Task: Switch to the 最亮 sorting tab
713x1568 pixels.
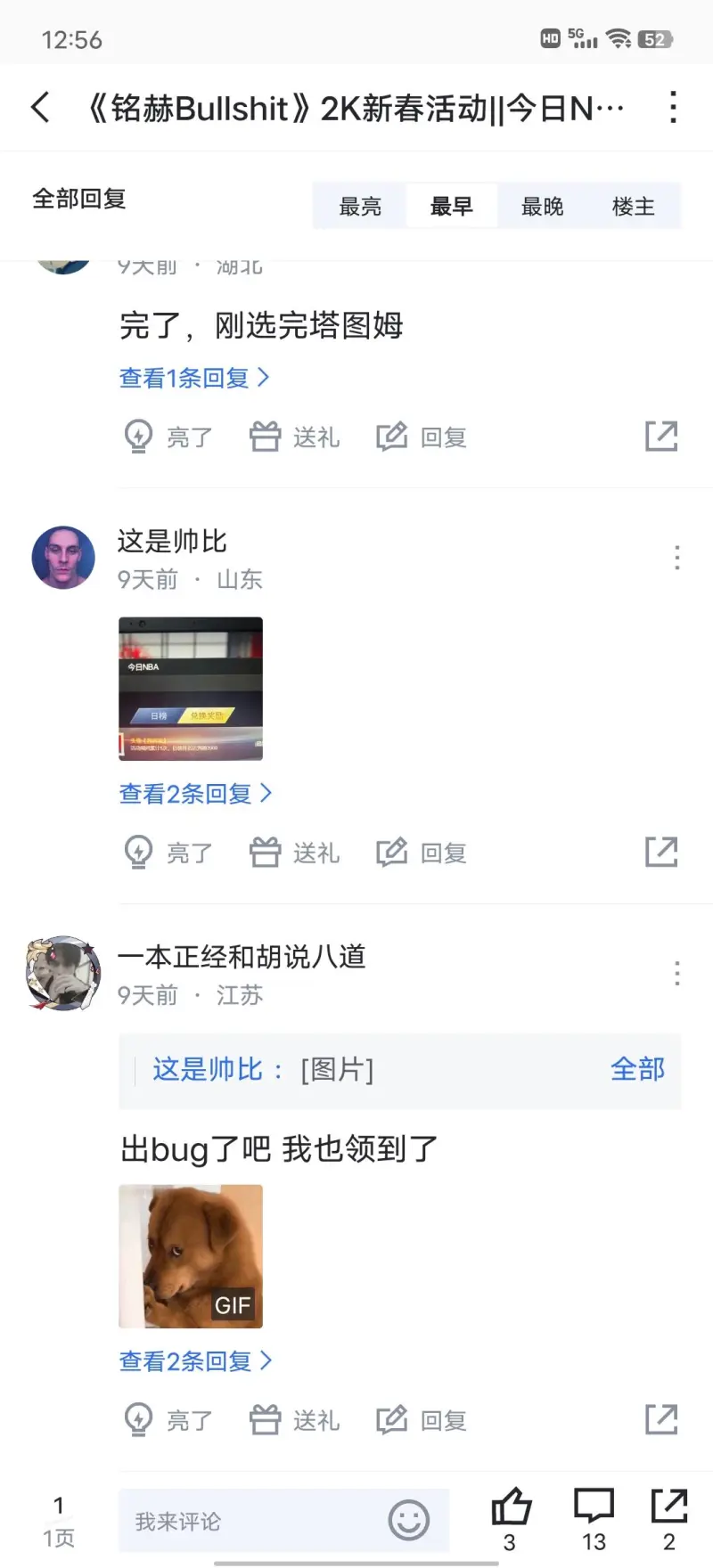Action: [x=360, y=207]
